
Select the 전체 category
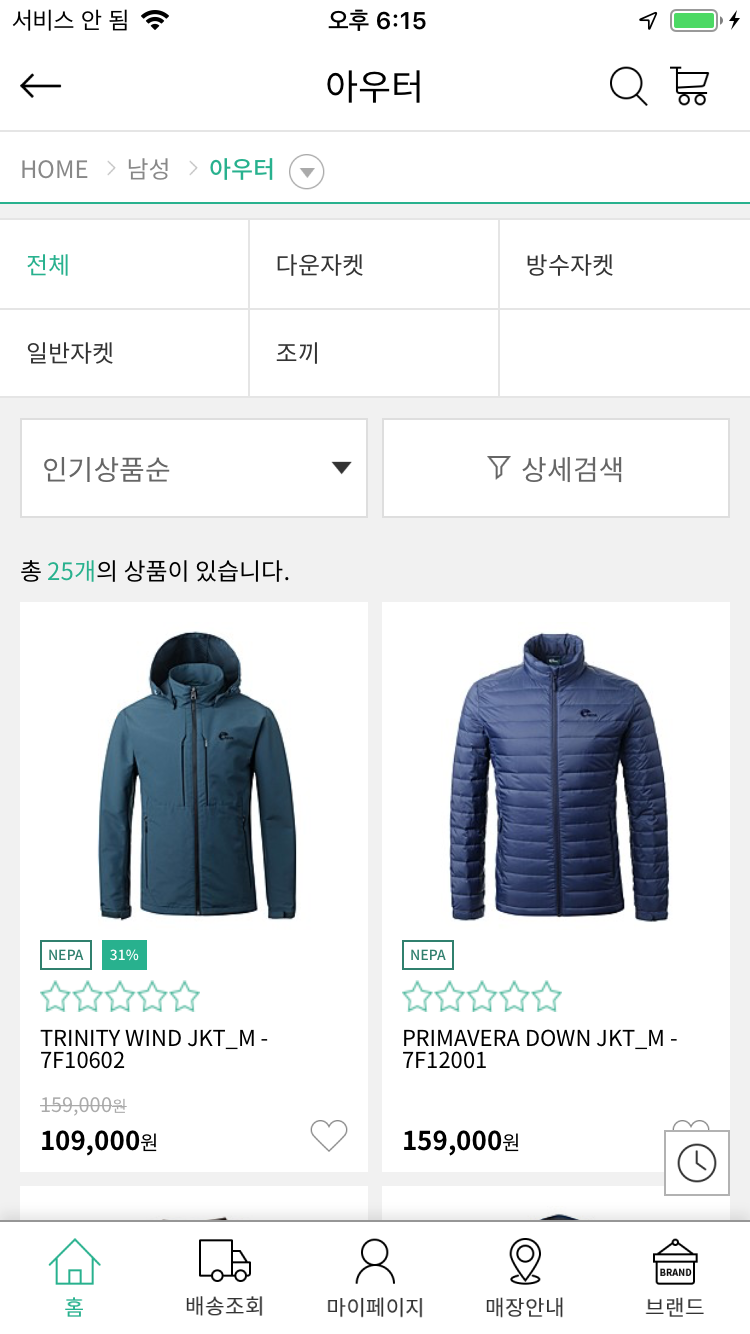coord(48,265)
